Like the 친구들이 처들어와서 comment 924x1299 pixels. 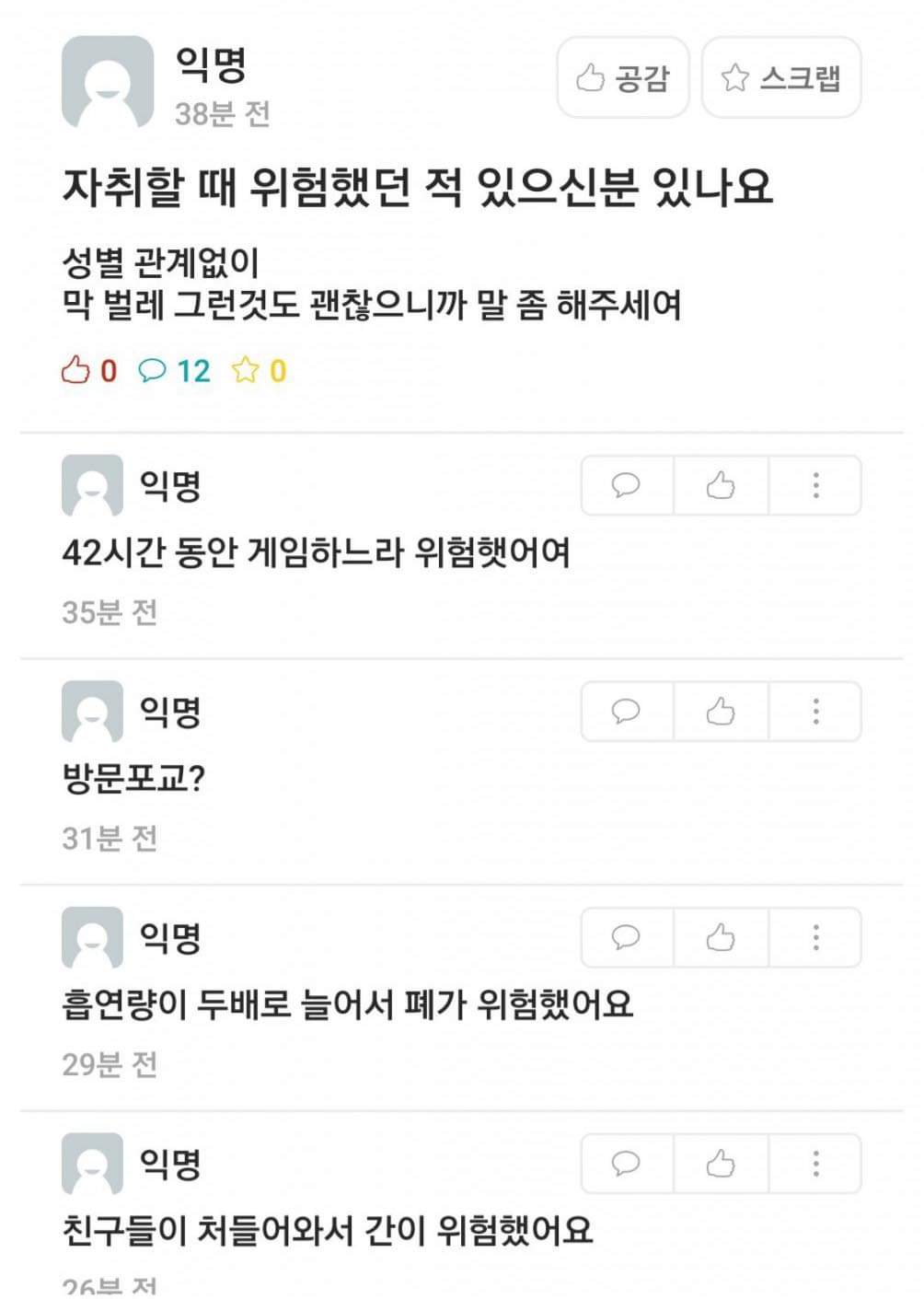point(721,1165)
